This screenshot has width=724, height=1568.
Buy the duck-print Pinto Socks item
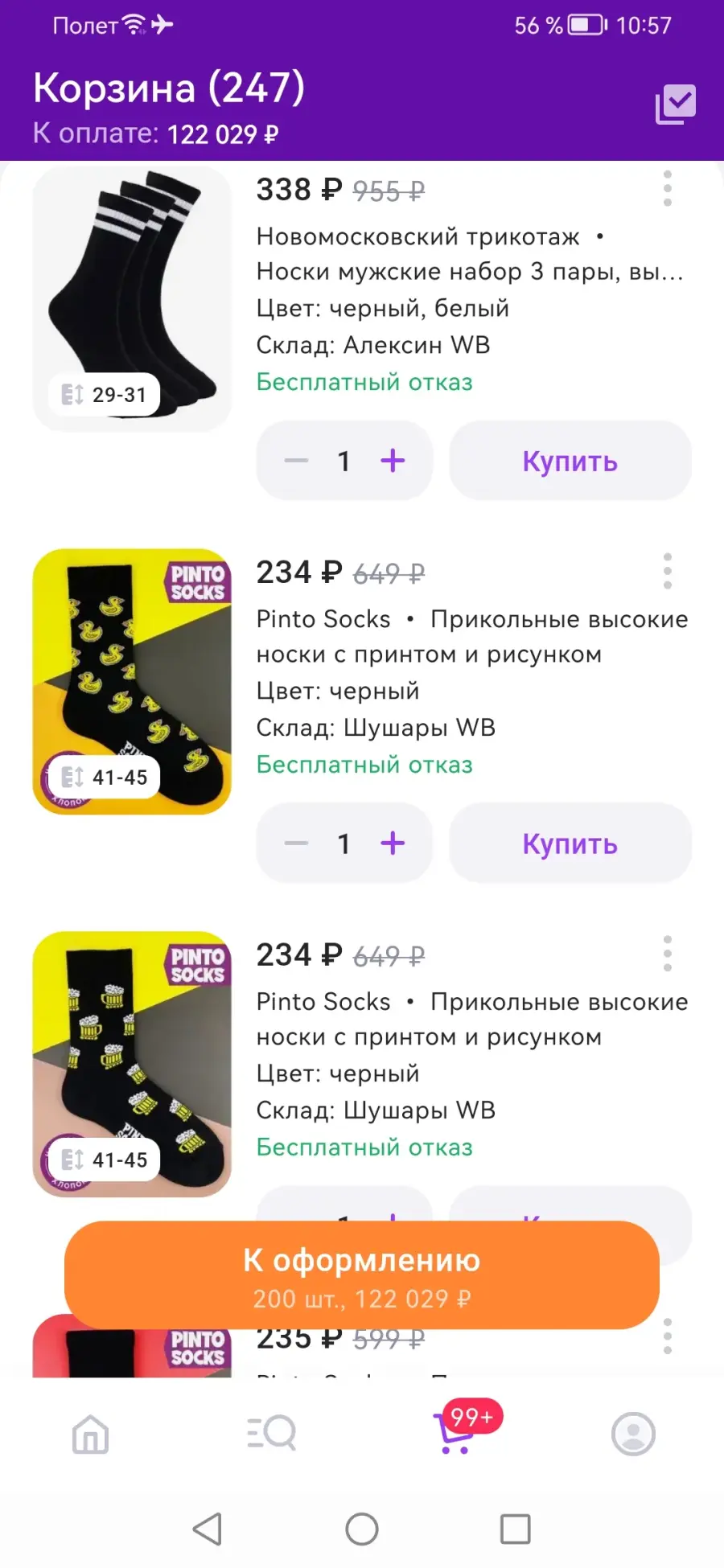pyautogui.click(x=570, y=844)
